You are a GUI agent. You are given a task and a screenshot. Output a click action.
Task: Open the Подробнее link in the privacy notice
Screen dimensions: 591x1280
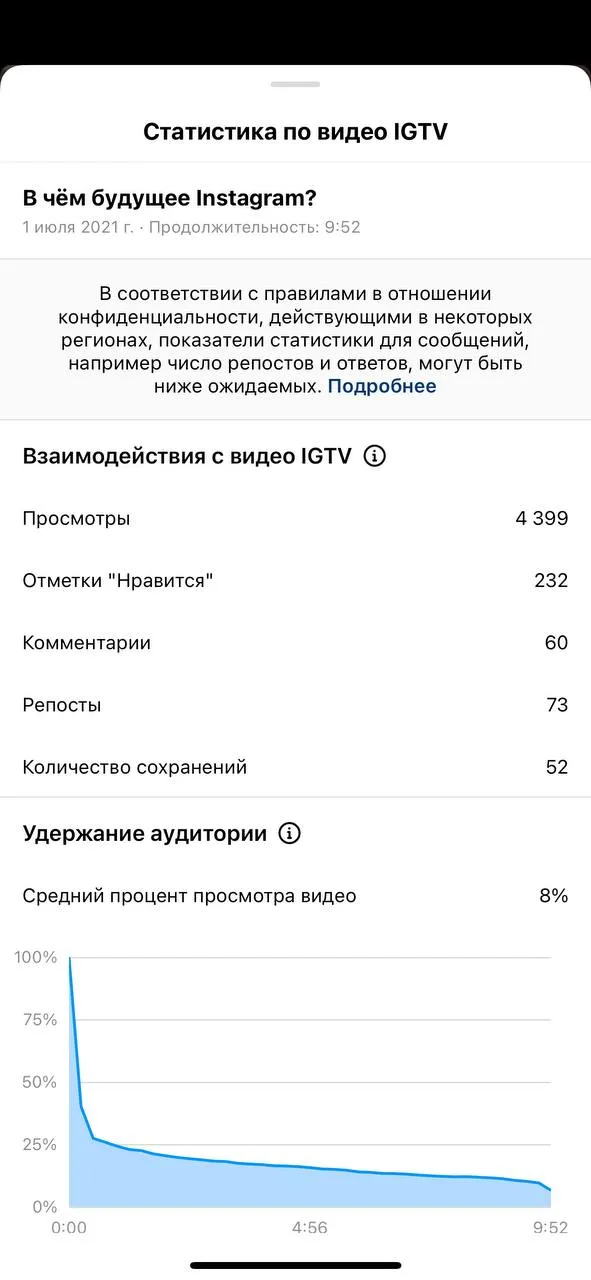tap(382, 386)
